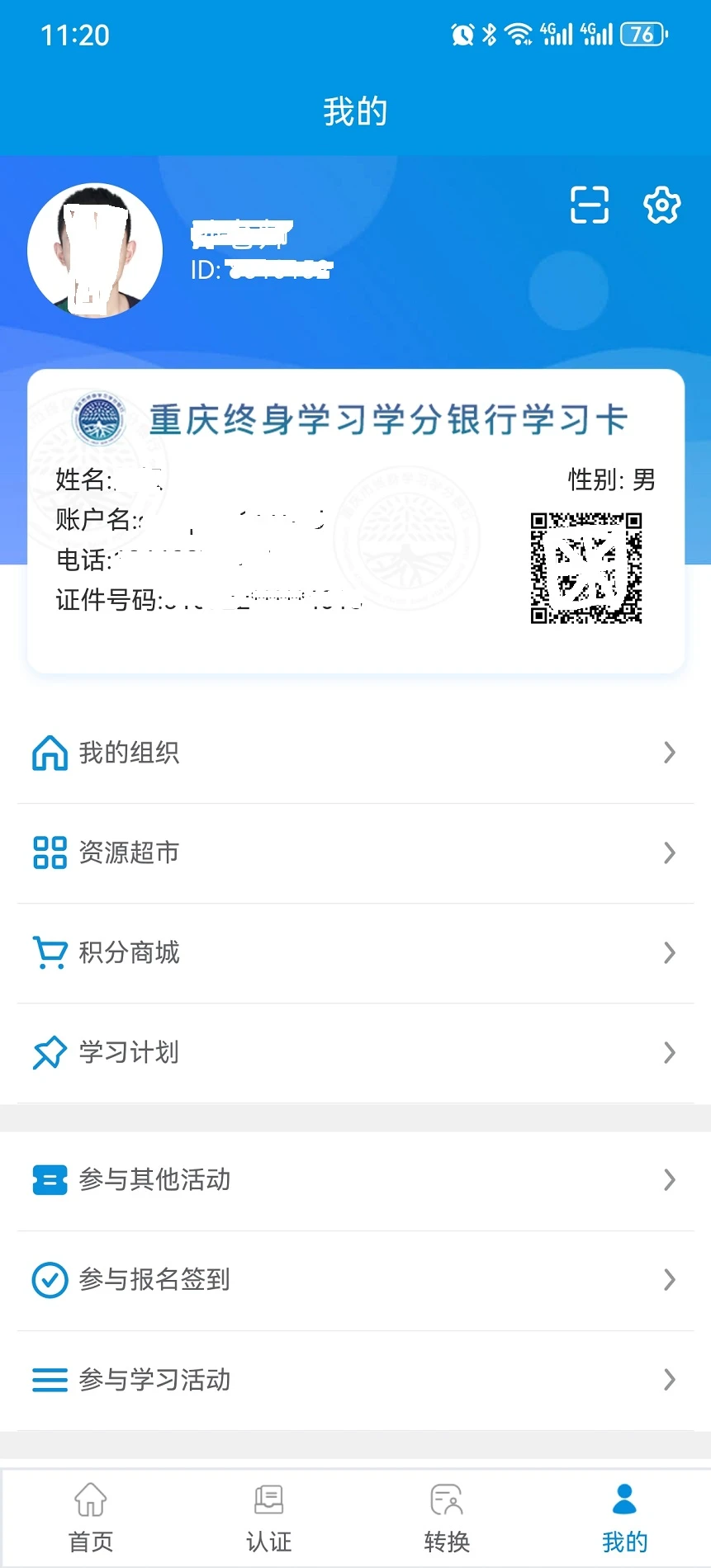Open 参与学习活动 list

[355, 1379]
